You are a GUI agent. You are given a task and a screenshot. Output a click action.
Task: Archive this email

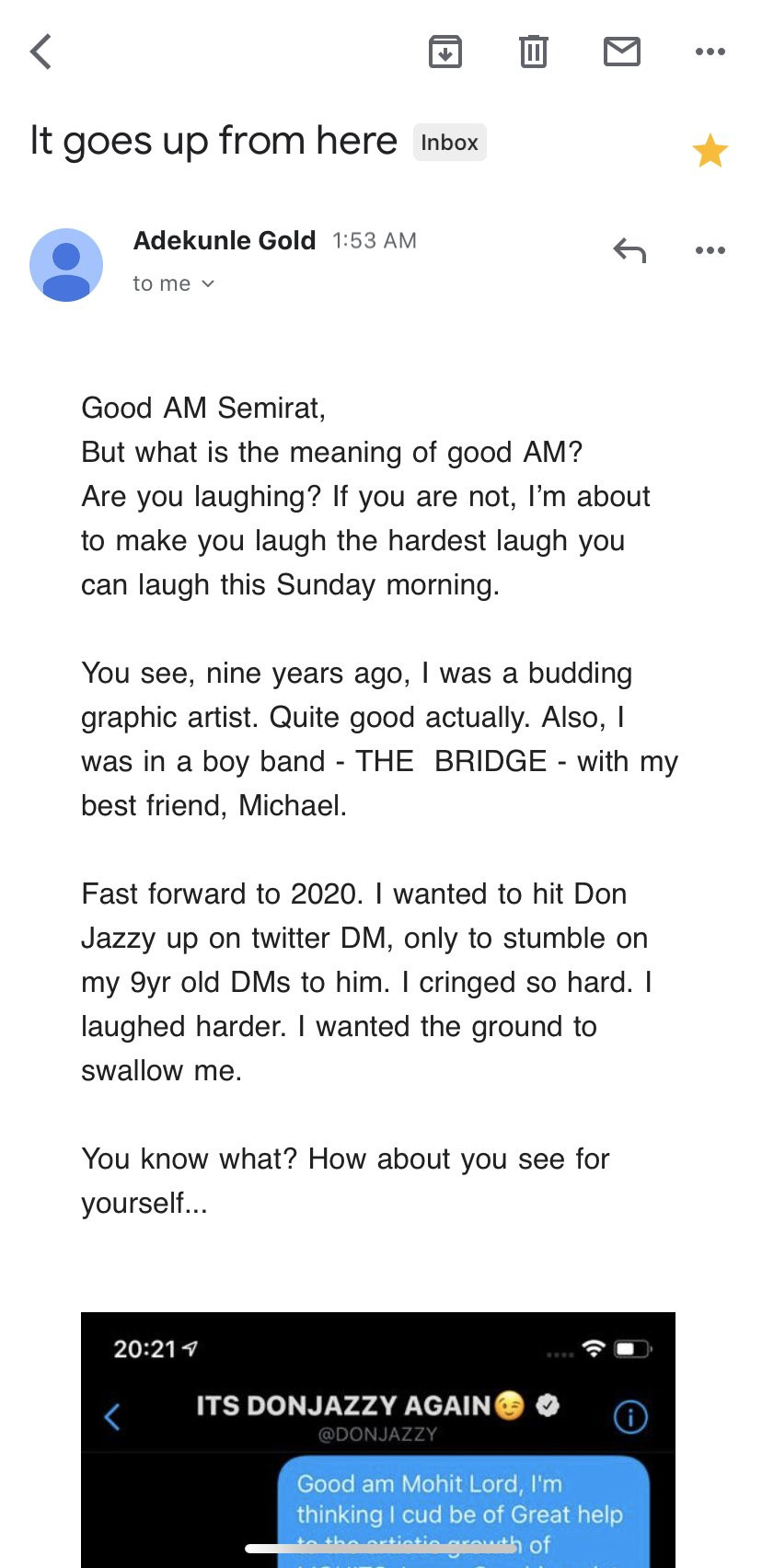point(445,52)
